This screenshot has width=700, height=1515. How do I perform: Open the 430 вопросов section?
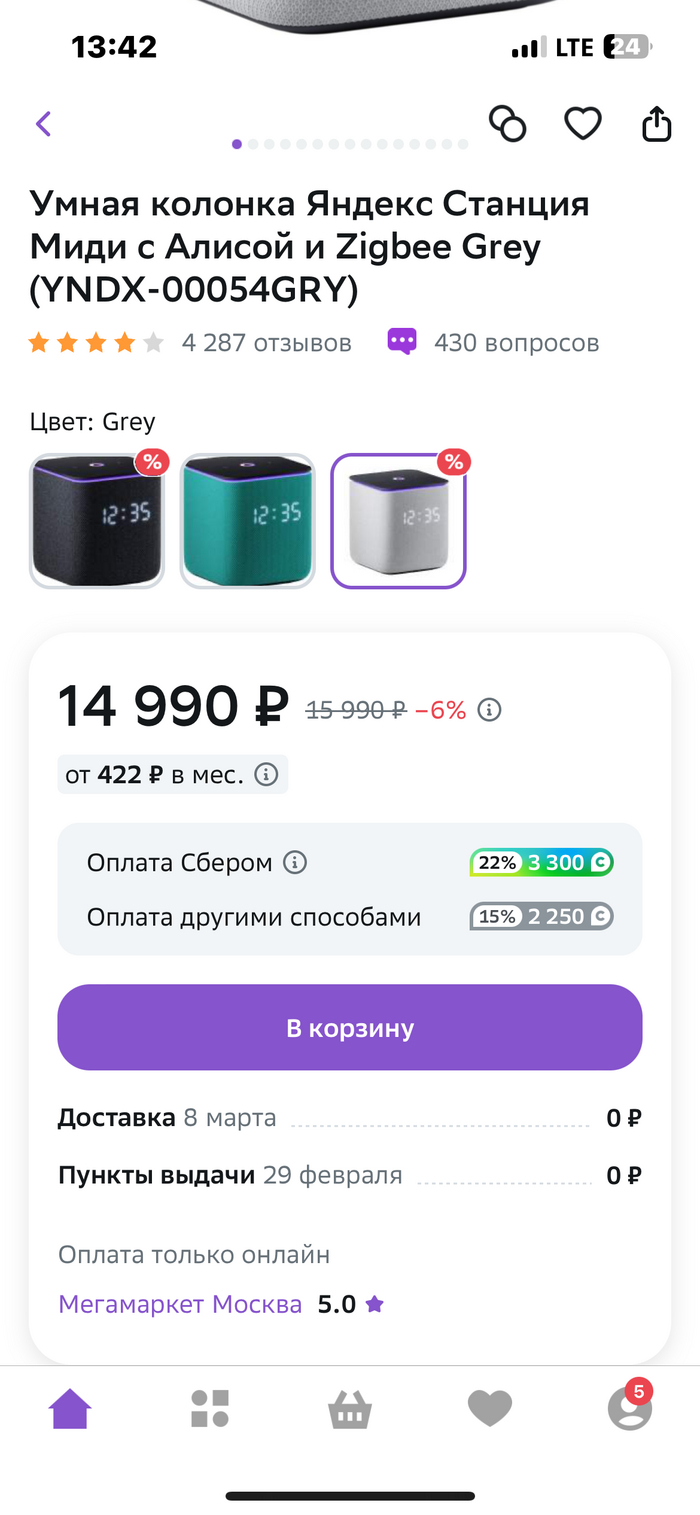click(515, 343)
